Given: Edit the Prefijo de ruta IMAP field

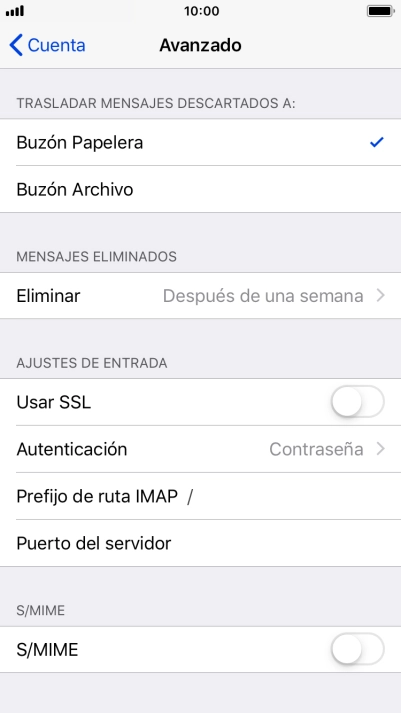Looking at the screenshot, I should 200,497.
